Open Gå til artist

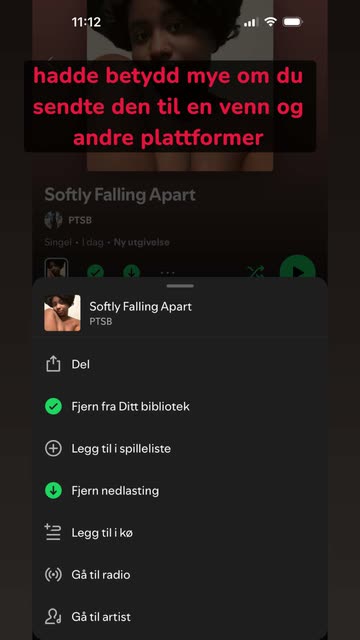[180, 617]
